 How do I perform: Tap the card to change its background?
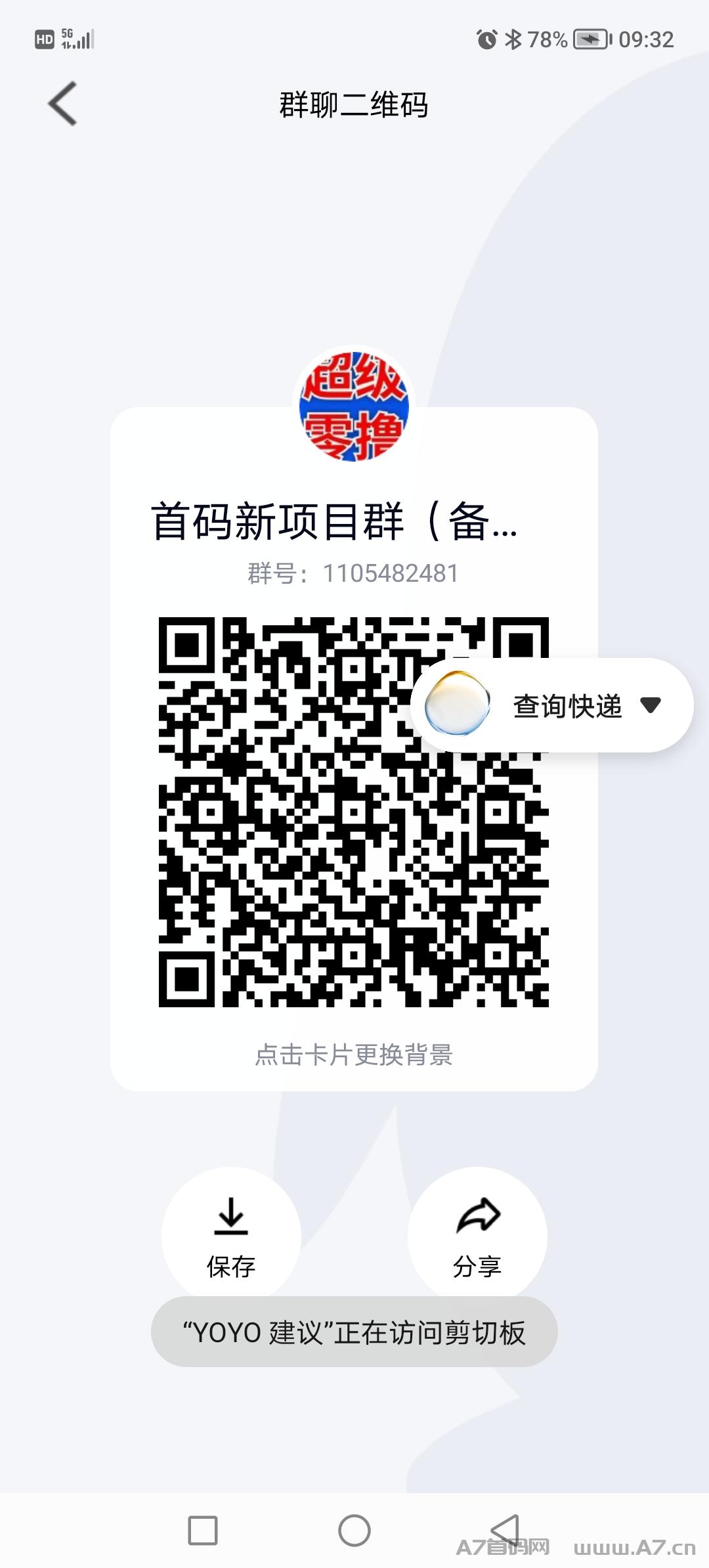[354, 1055]
